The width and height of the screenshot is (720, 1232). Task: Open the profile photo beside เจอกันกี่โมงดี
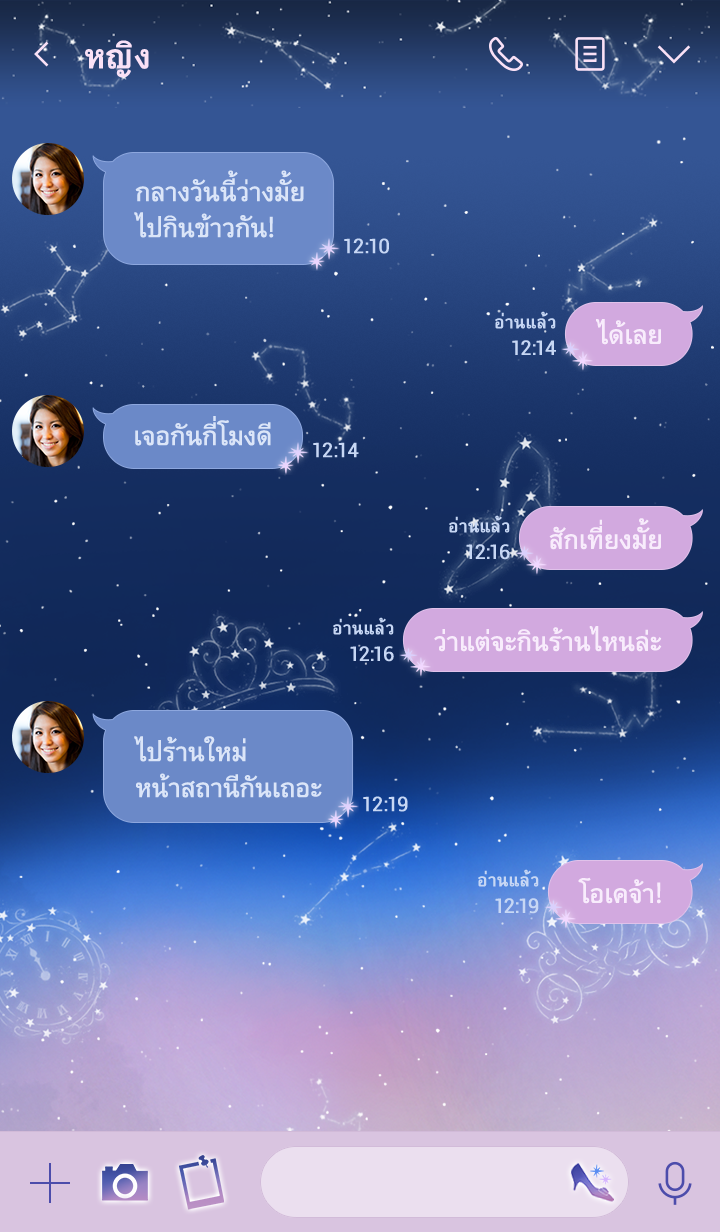click(48, 431)
